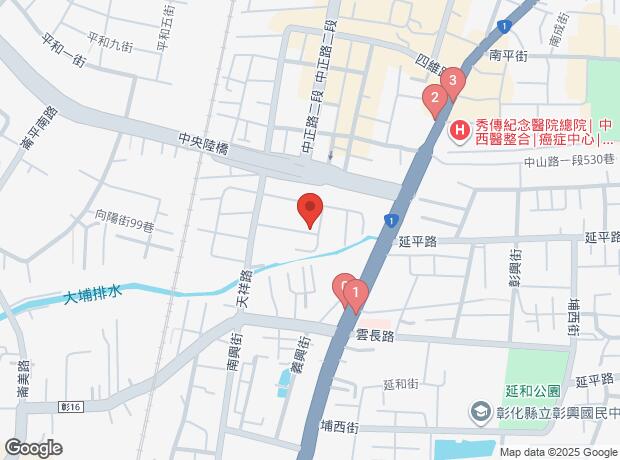Tap map marker number 1
The image size is (620, 460).
click(x=355, y=294)
